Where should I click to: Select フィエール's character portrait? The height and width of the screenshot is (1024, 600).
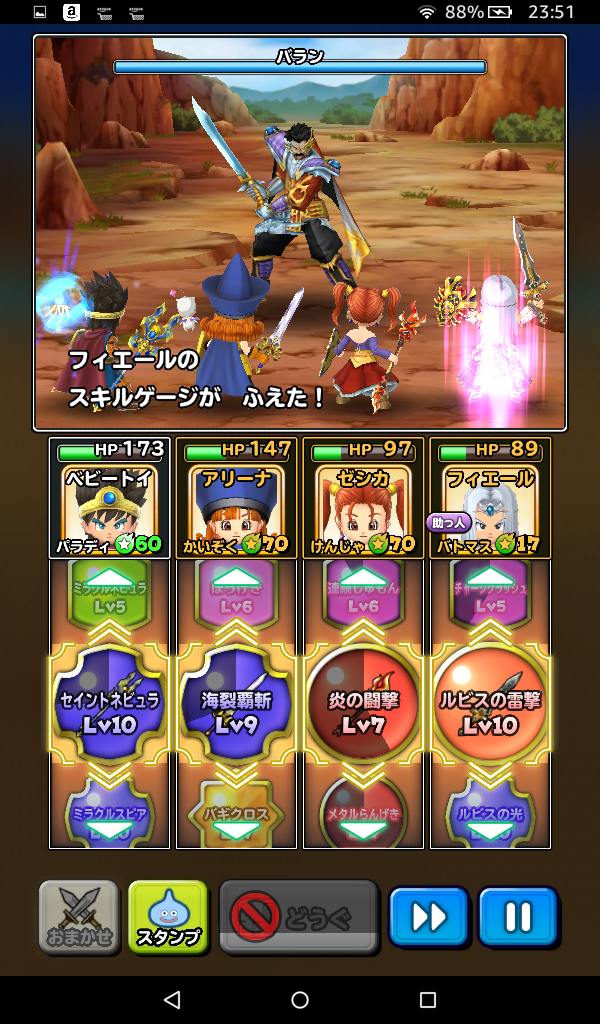[490, 498]
